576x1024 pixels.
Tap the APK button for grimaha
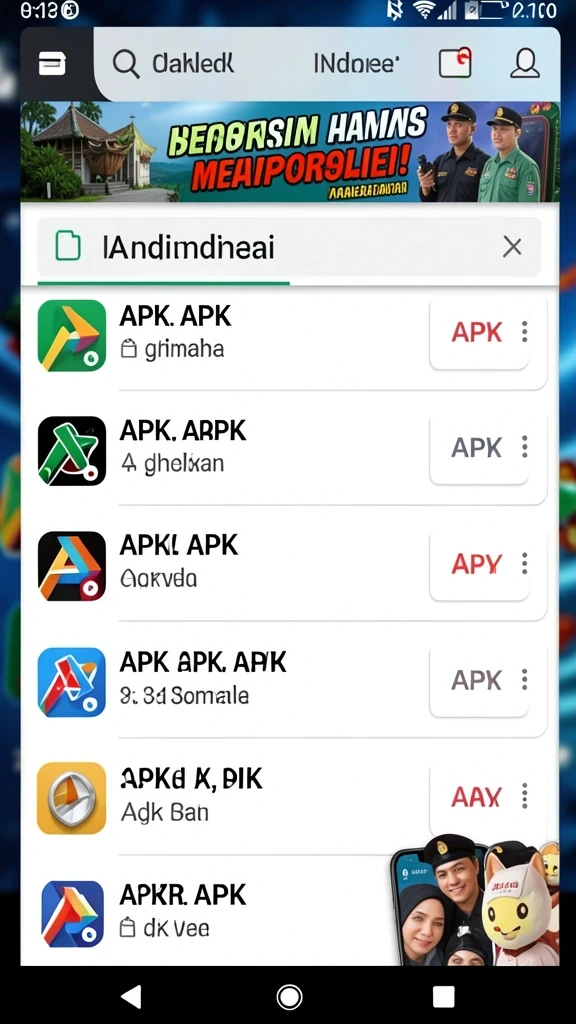coord(477,332)
